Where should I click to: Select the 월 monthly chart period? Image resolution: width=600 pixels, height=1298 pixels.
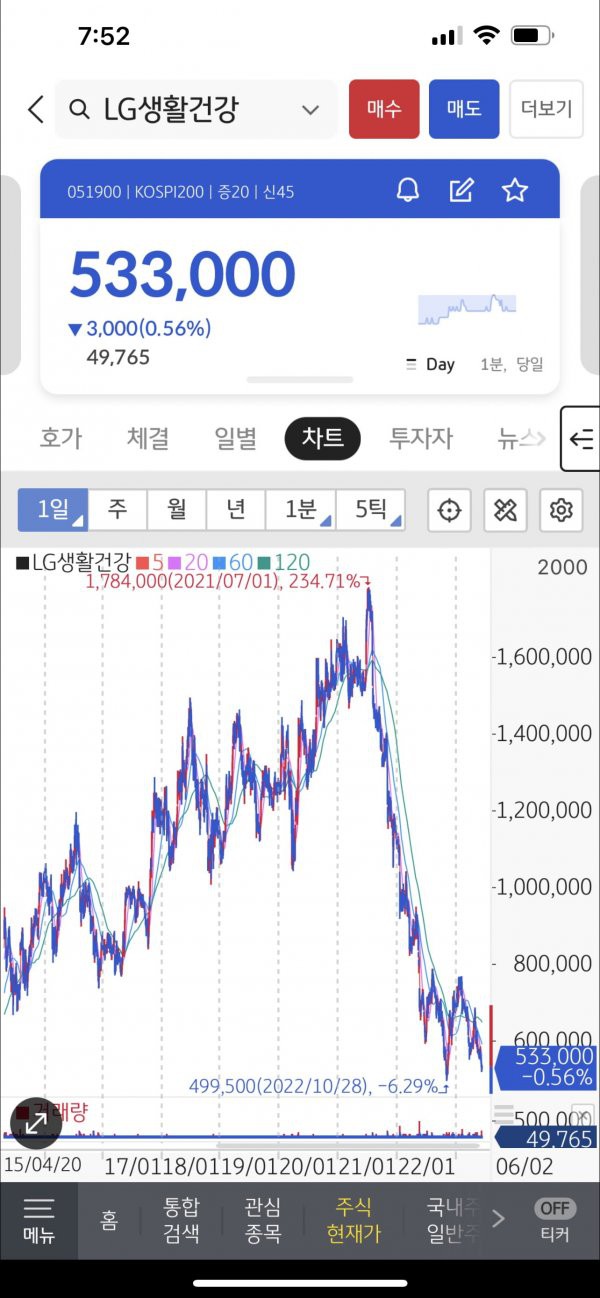click(176, 510)
